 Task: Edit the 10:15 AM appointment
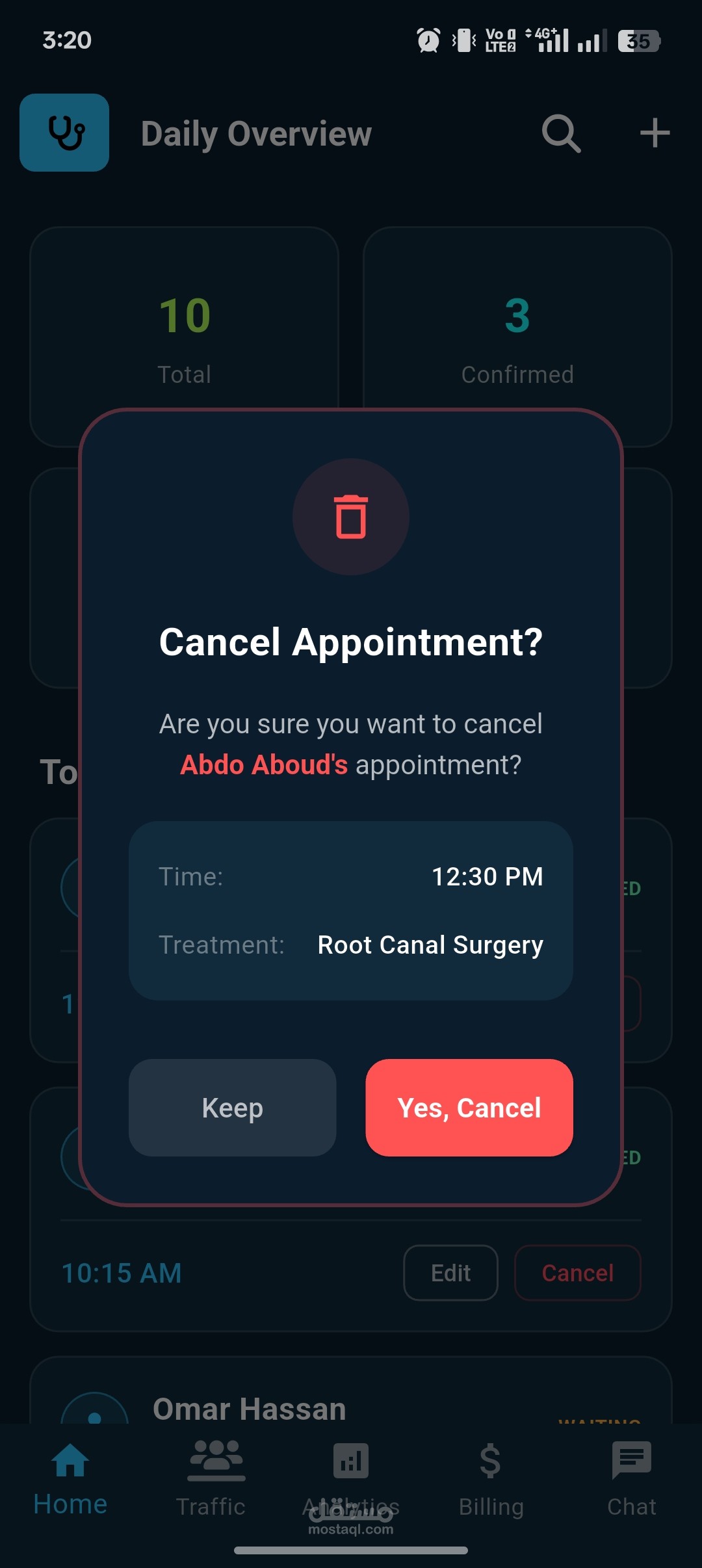[x=450, y=1272]
